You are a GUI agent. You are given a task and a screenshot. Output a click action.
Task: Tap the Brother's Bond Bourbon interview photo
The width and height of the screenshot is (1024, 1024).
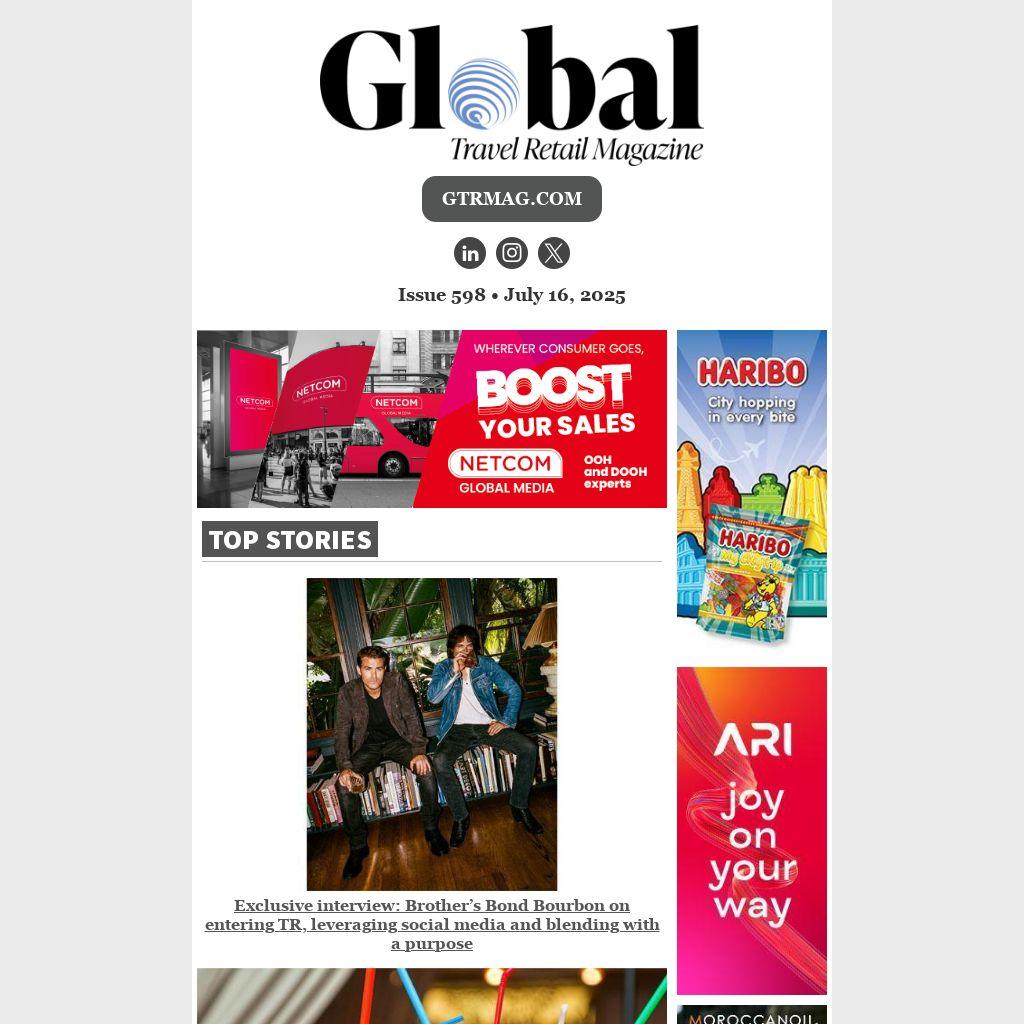click(431, 734)
